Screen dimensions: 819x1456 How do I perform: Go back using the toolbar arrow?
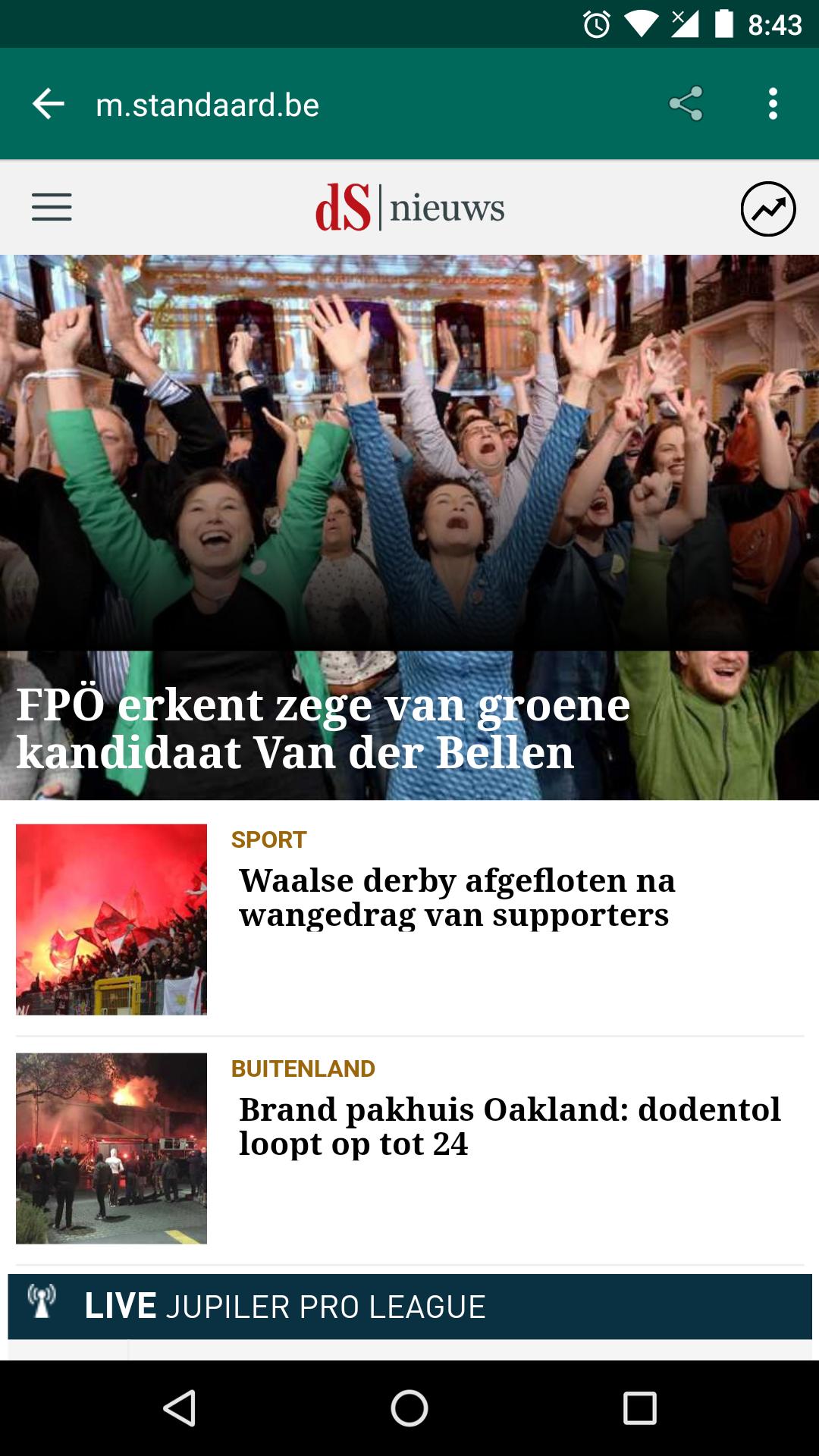[49, 104]
